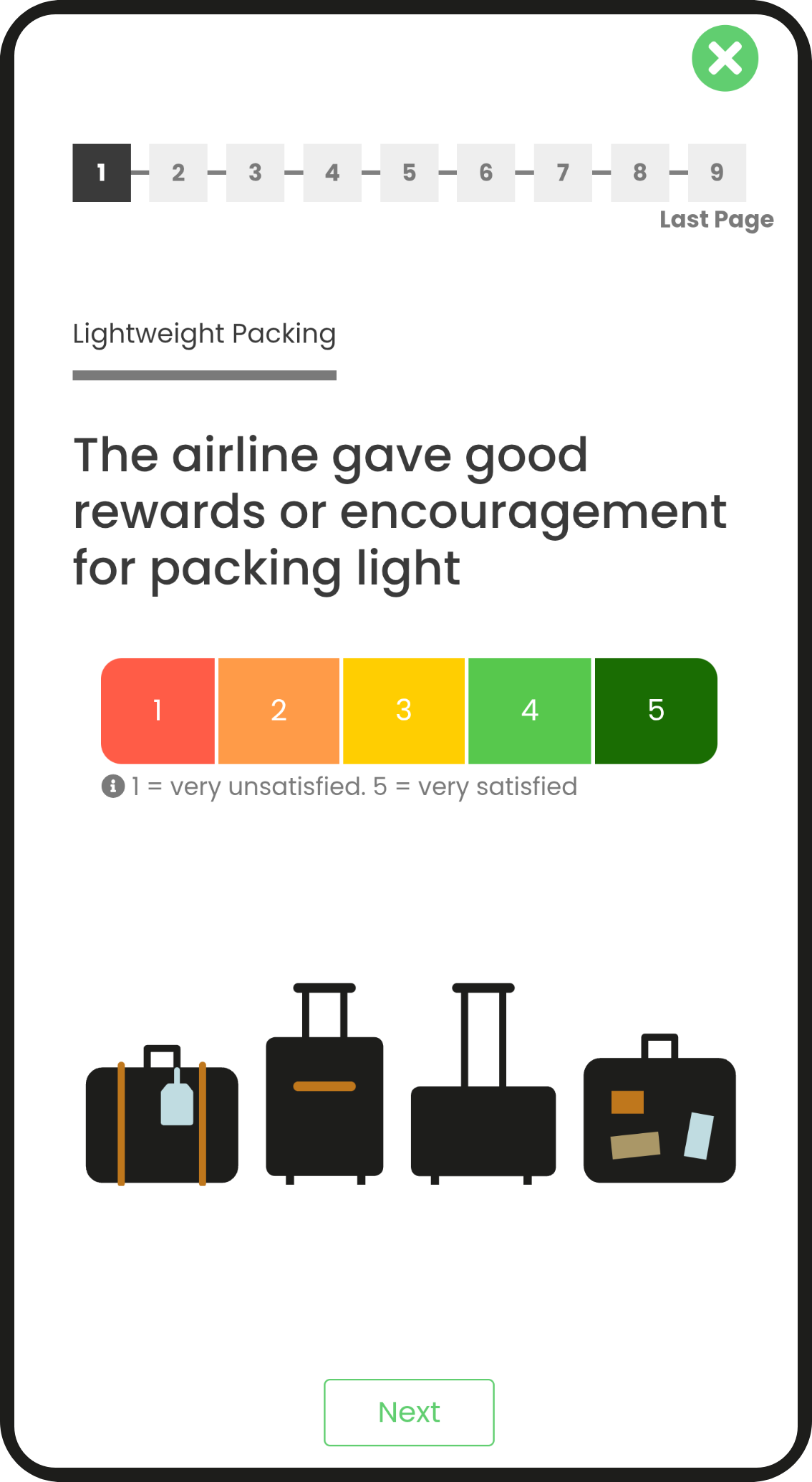Select current page 1 in the stepper
This screenshot has width=812, height=1482.
[102, 173]
